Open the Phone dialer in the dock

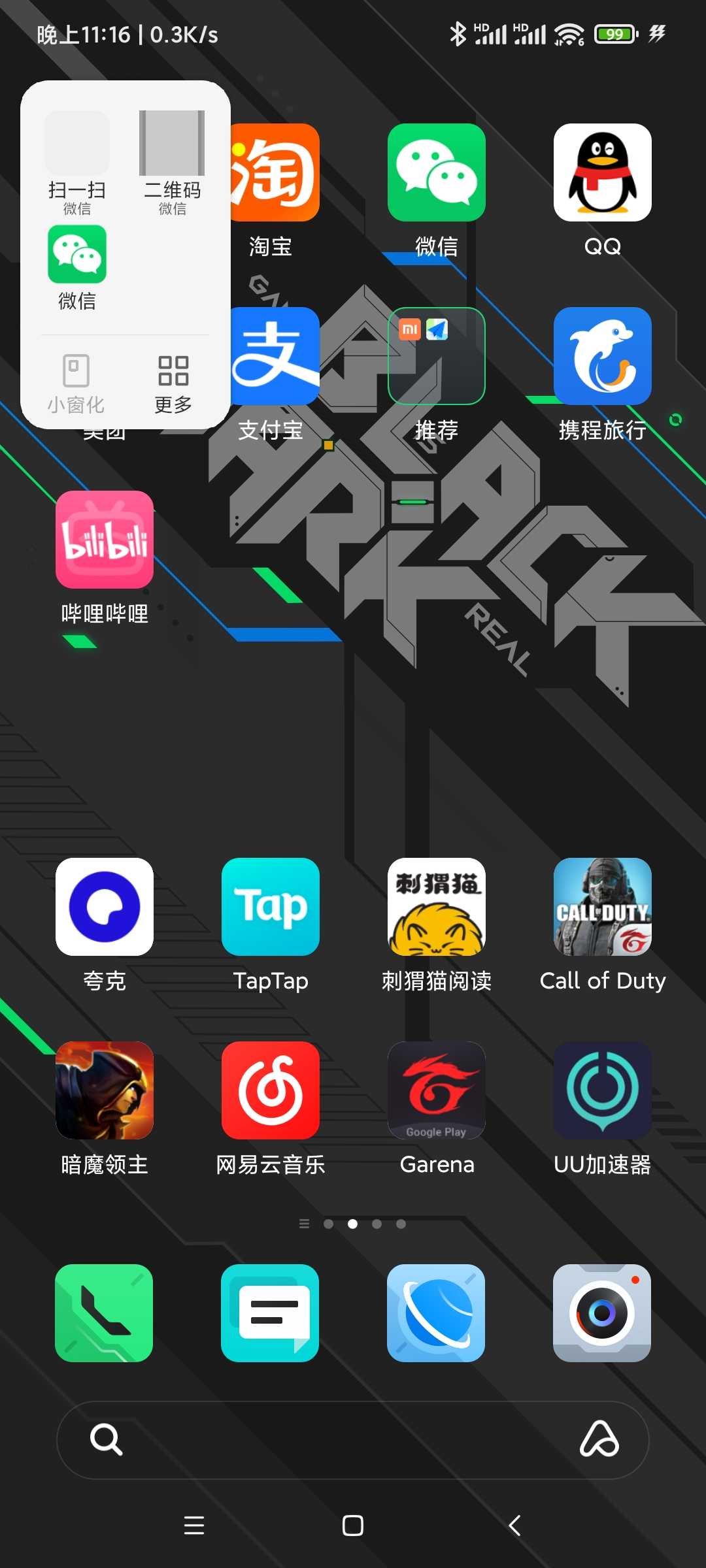(104, 1313)
